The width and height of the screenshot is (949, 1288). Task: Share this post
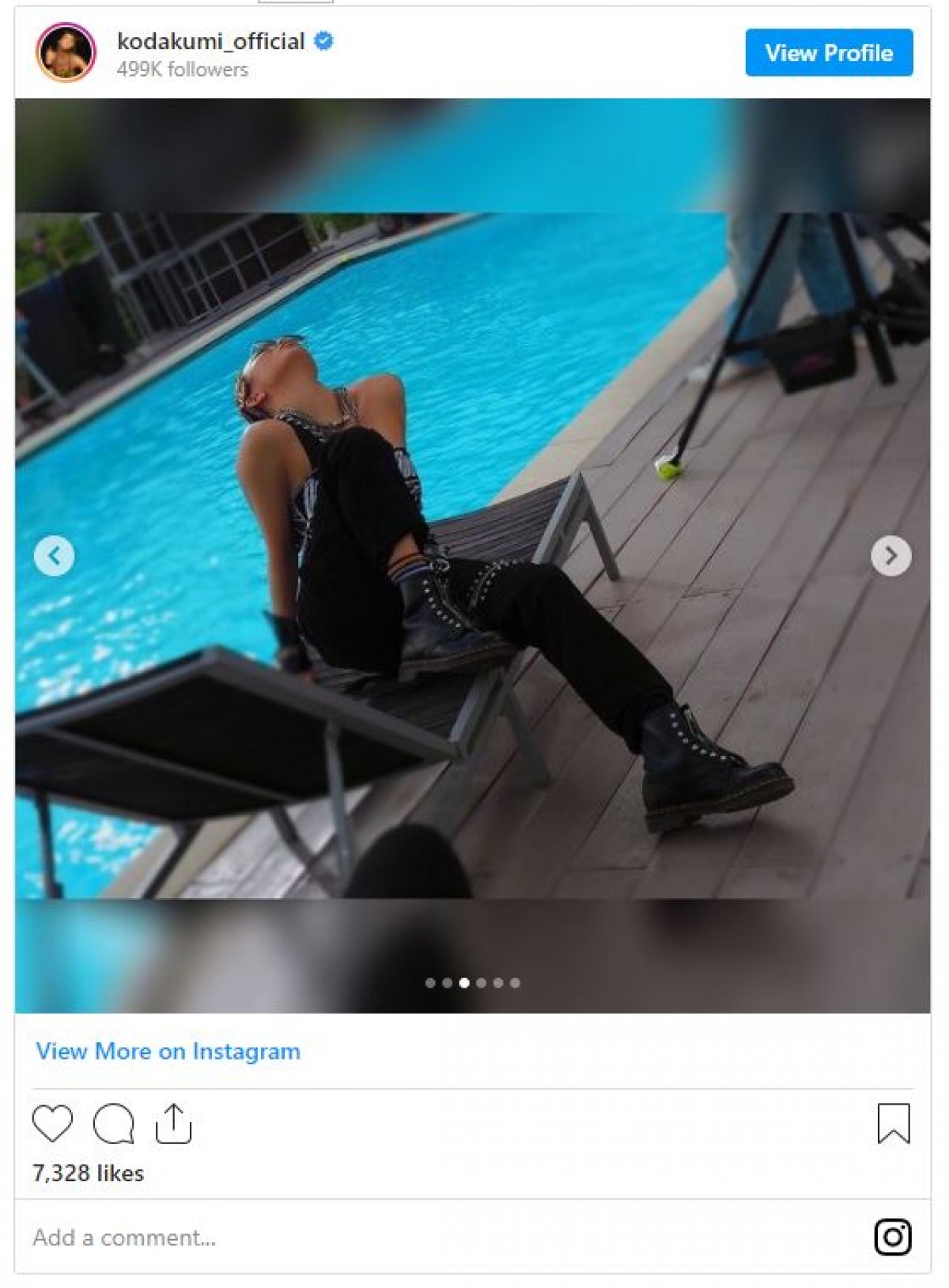tap(174, 1123)
